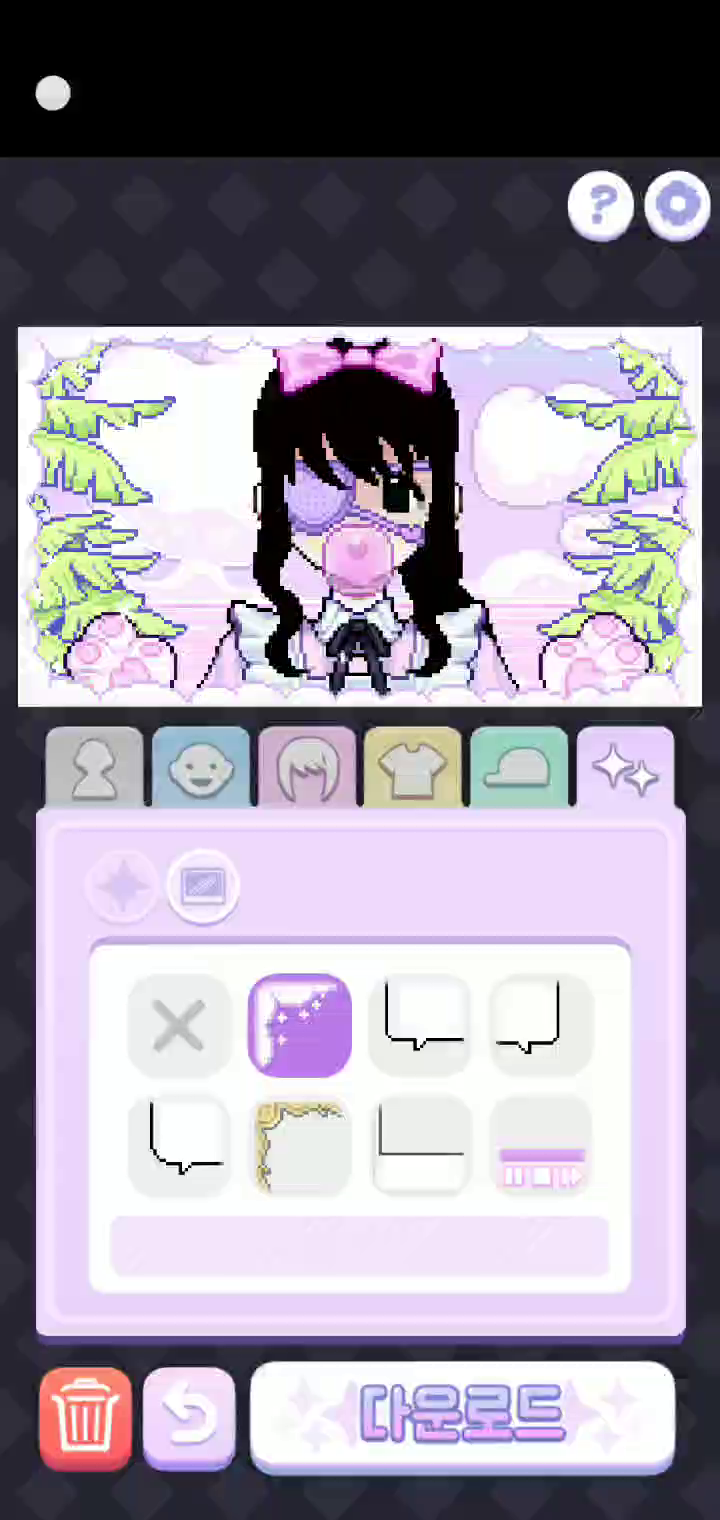The width and height of the screenshot is (720, 1520).
Task: Switch to the hat accessories tab
Action: click(x=519, y=769)
